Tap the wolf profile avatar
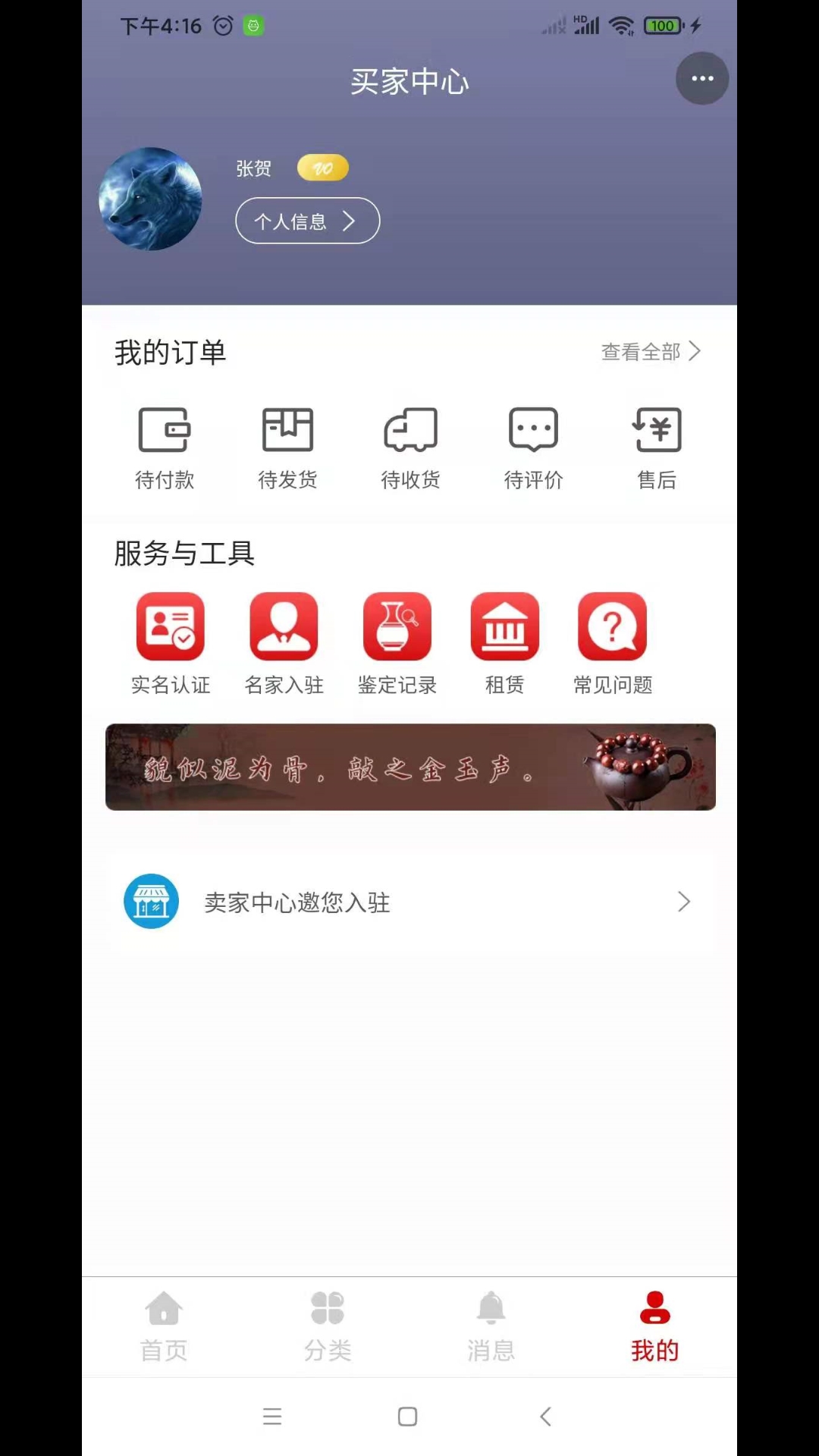Image resolution: width=819 pixels, height=1456 pixels. (x=150, y=199)
